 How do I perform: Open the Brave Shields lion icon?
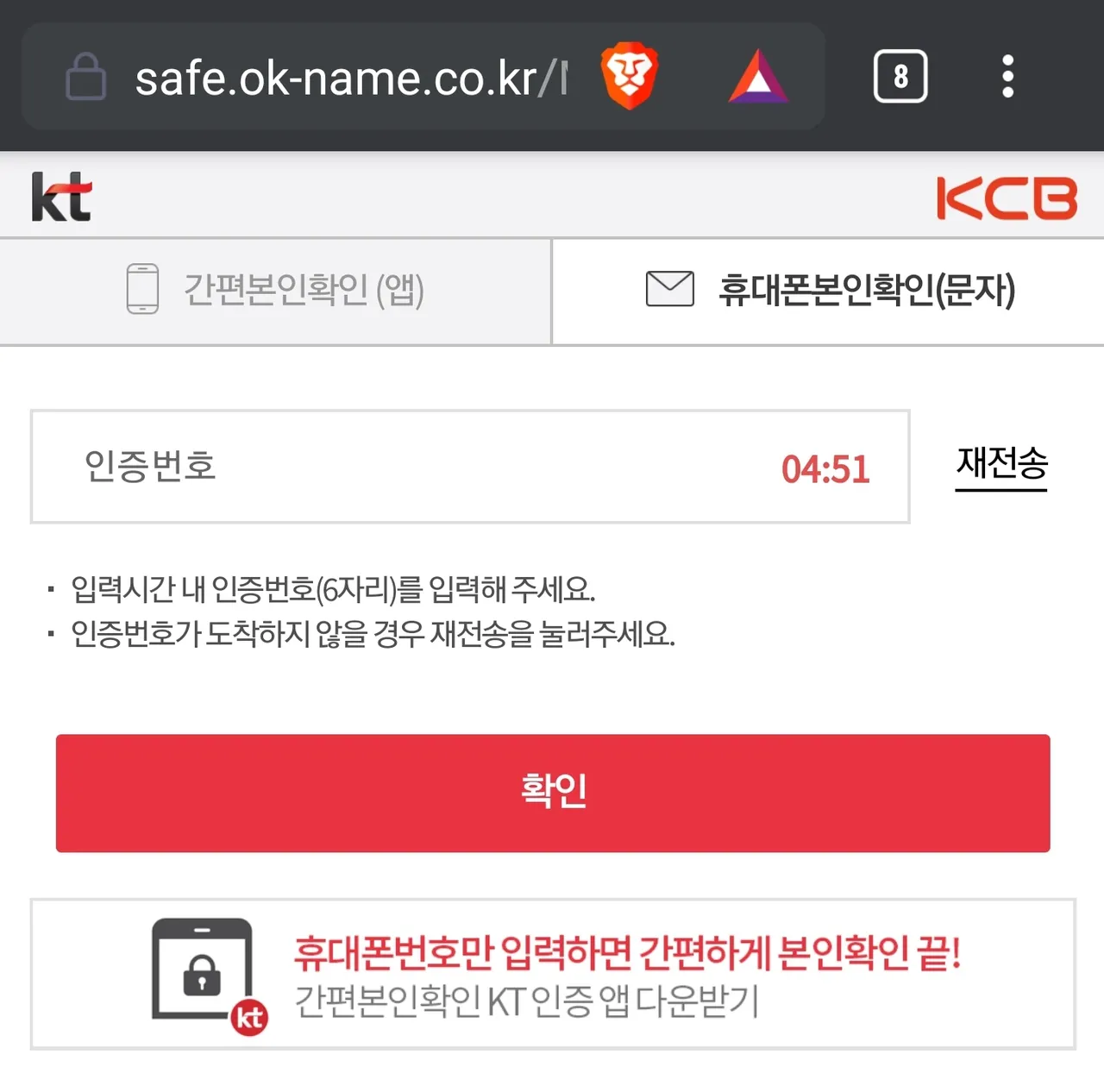[x=630, y=77]
